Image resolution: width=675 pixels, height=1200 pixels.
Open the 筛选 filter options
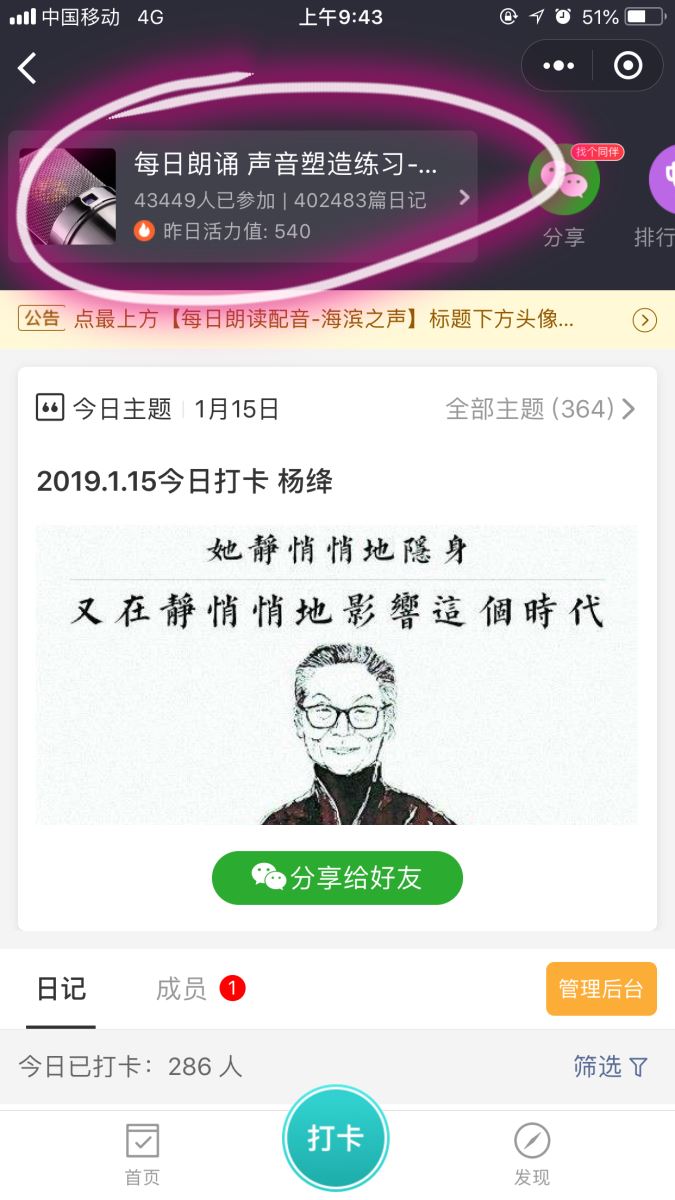pos(610,1067)
